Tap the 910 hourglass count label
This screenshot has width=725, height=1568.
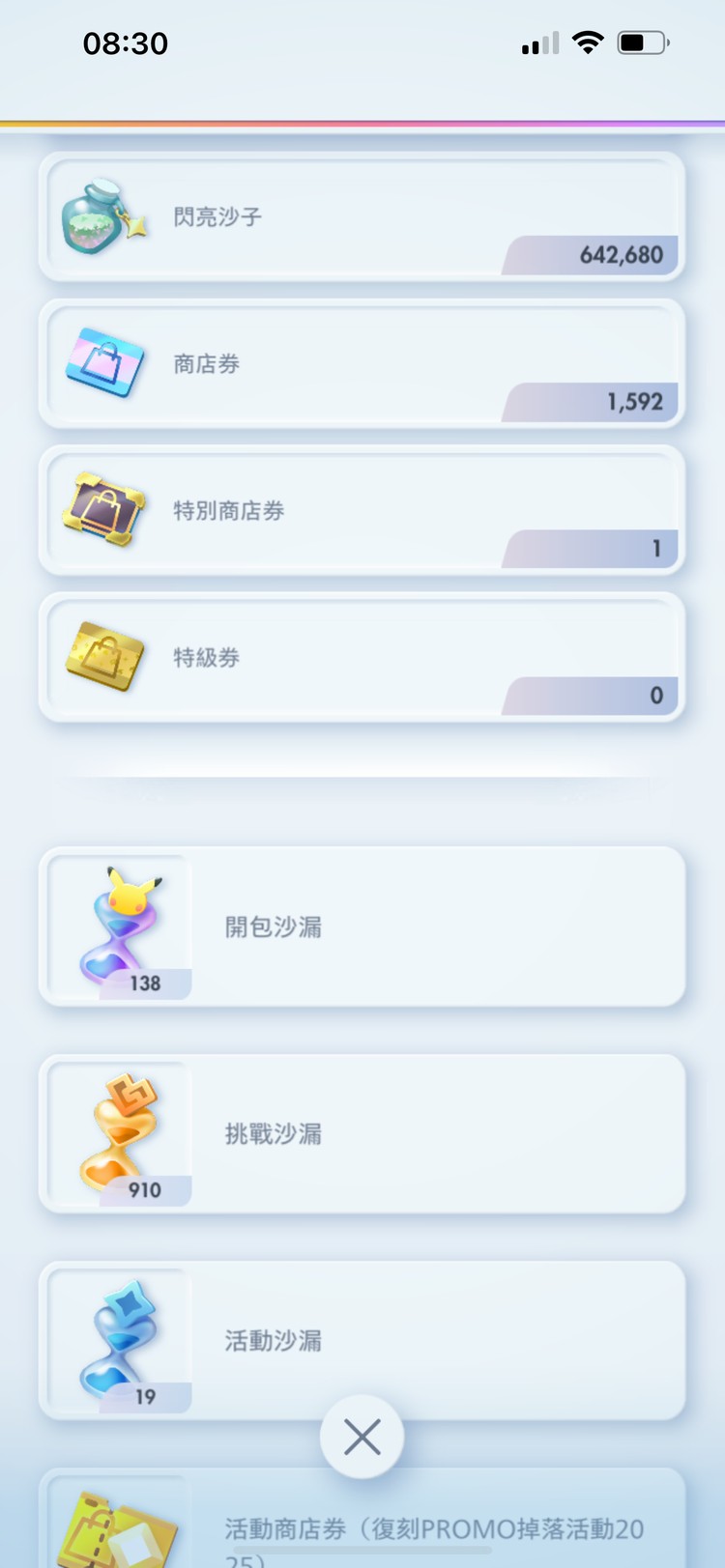click(145, 1190)
